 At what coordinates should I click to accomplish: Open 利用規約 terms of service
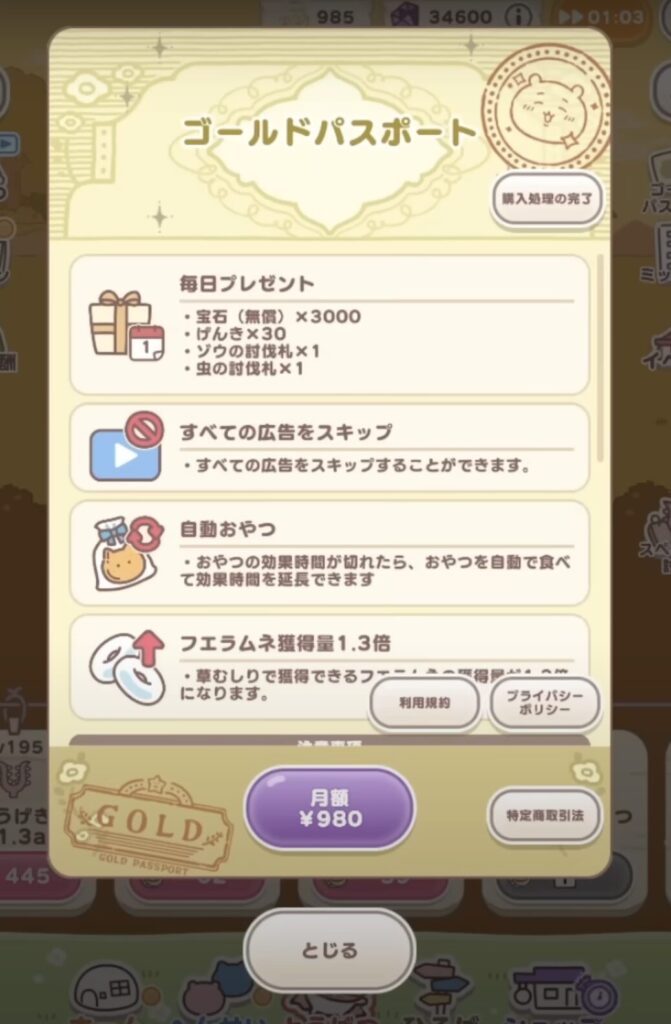(424, 703)
